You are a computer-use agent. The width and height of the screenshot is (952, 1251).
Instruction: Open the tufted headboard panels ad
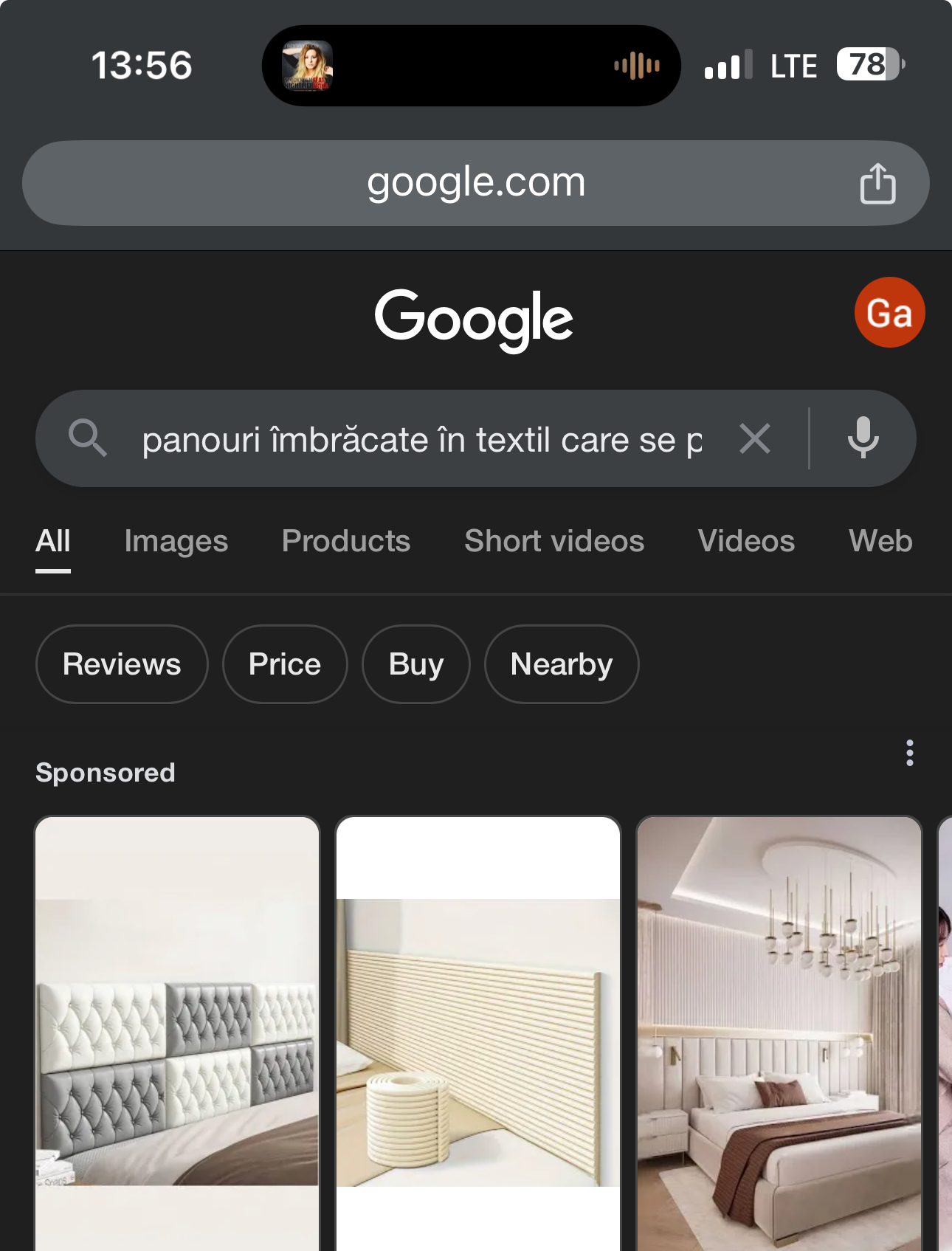coord(177,1041)
